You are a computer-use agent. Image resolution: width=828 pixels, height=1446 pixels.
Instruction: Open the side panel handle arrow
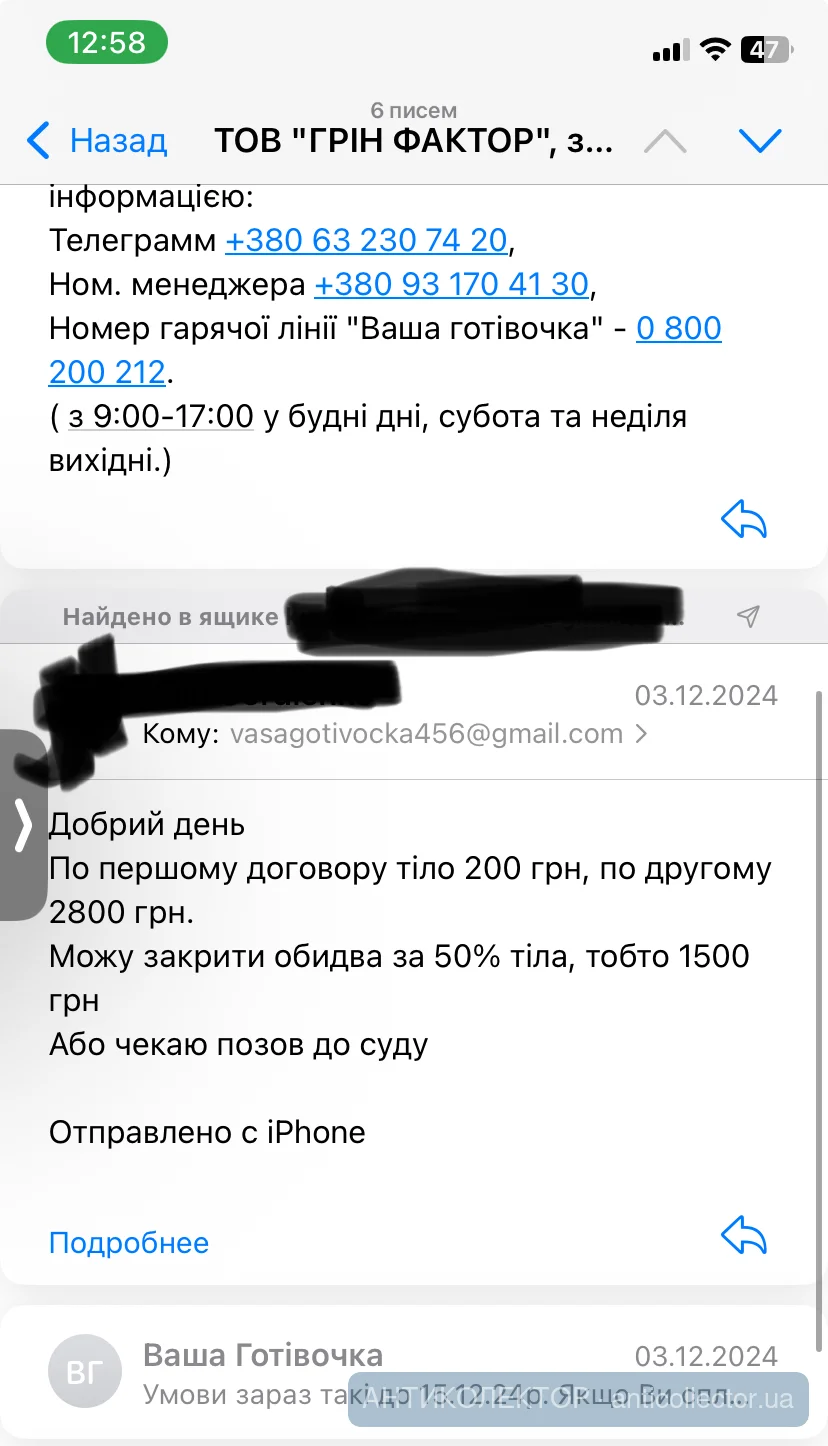pos(22,826)
